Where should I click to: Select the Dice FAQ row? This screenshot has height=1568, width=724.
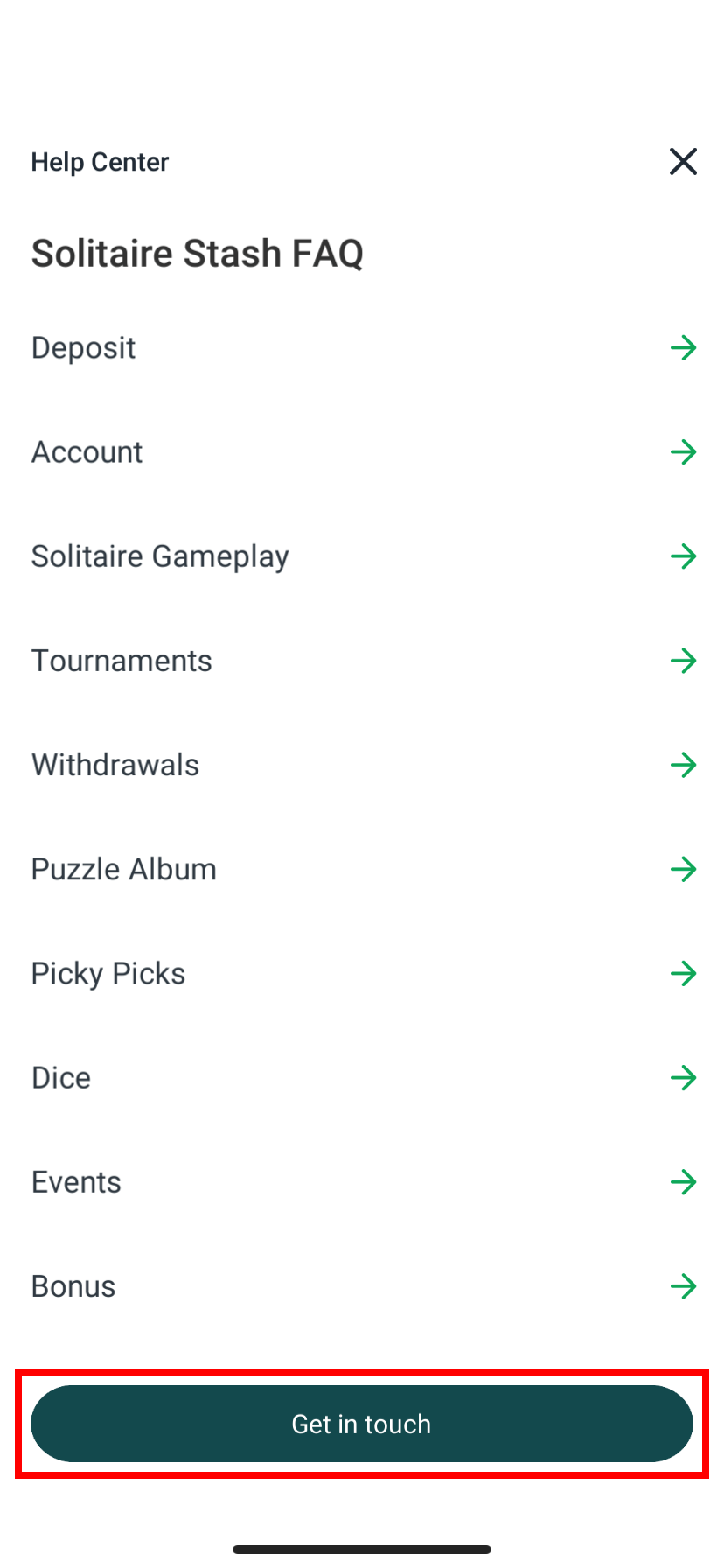click(x=362, y=1077)
